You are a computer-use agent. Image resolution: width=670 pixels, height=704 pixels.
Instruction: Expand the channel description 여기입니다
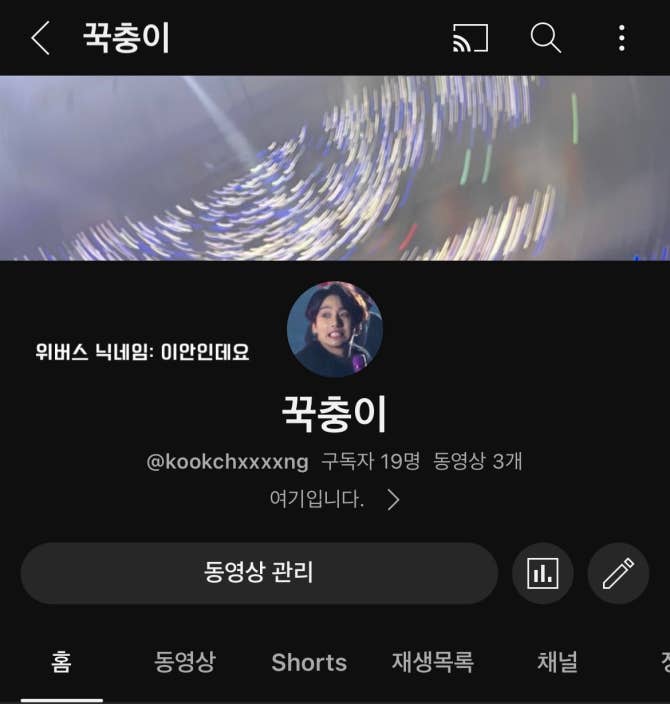tap(334, 499)
